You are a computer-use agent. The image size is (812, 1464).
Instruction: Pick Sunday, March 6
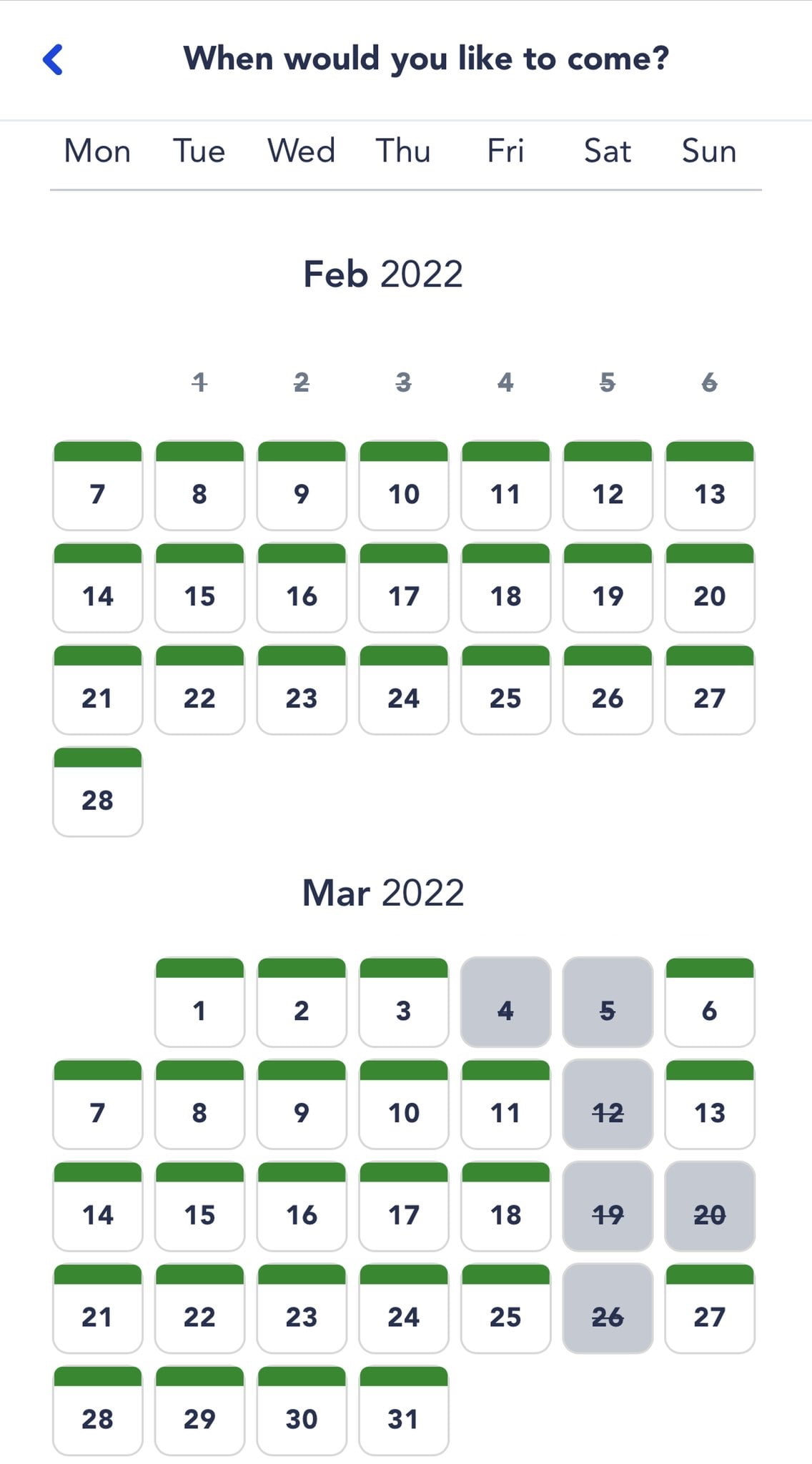[x=709, y=1004]
